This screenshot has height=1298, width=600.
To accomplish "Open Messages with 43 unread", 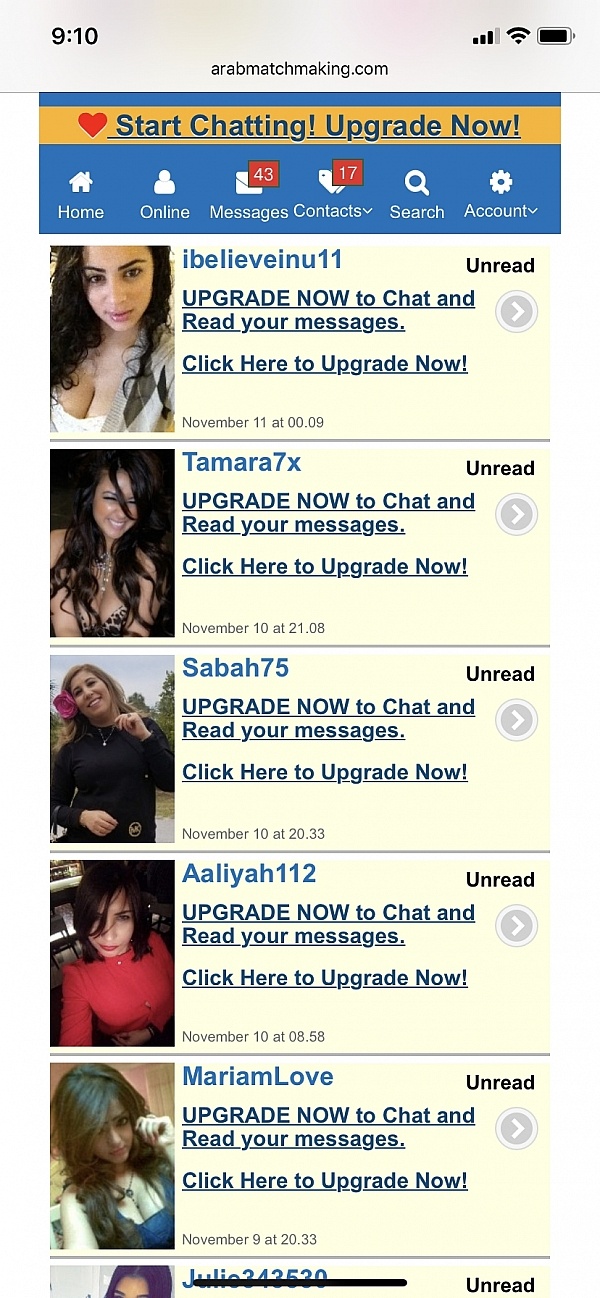I will [249, 194].
